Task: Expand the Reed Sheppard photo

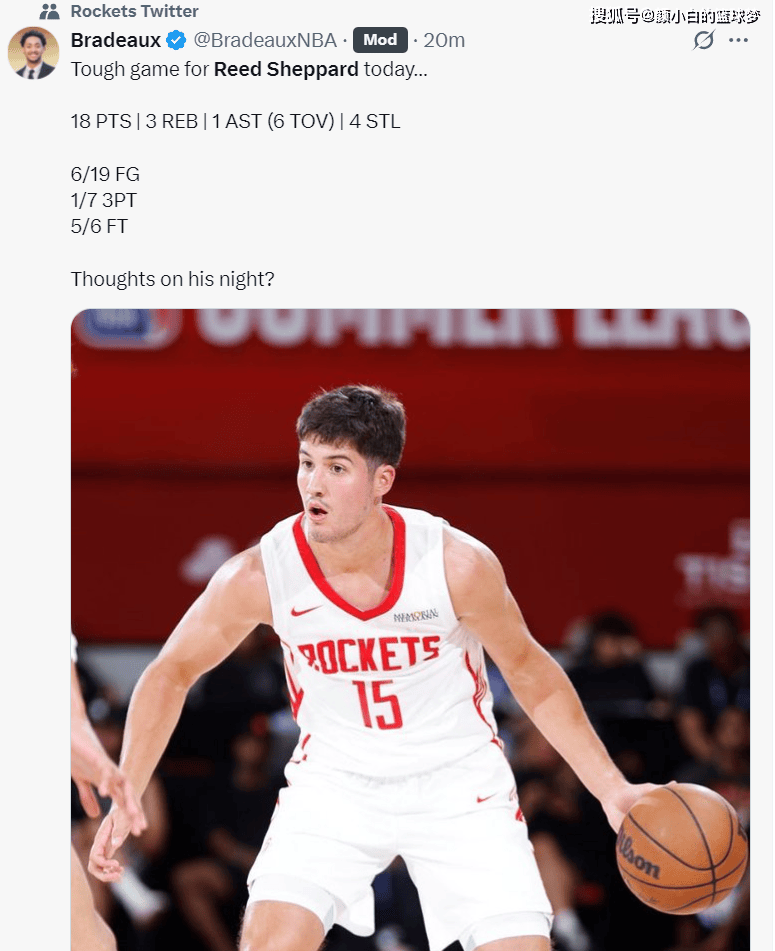Action: click(410, 630)
